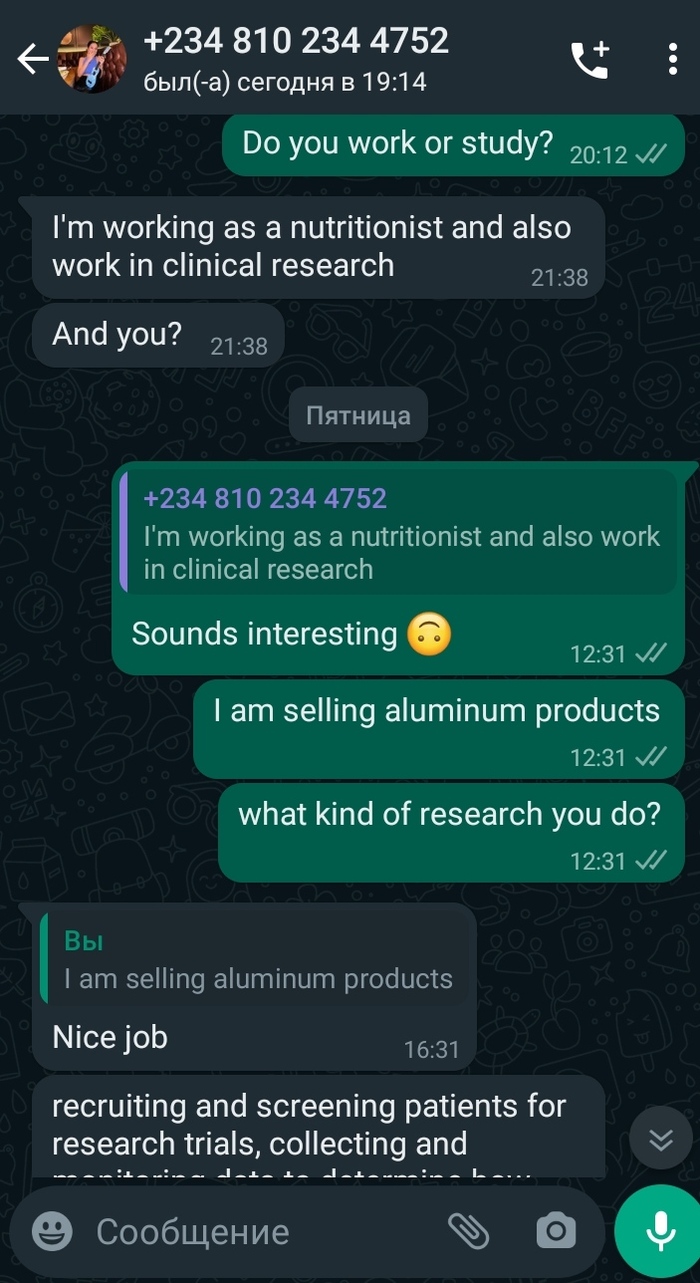Go back to the chat list
Screen dimensions: 700x1283
pos(32,60)
